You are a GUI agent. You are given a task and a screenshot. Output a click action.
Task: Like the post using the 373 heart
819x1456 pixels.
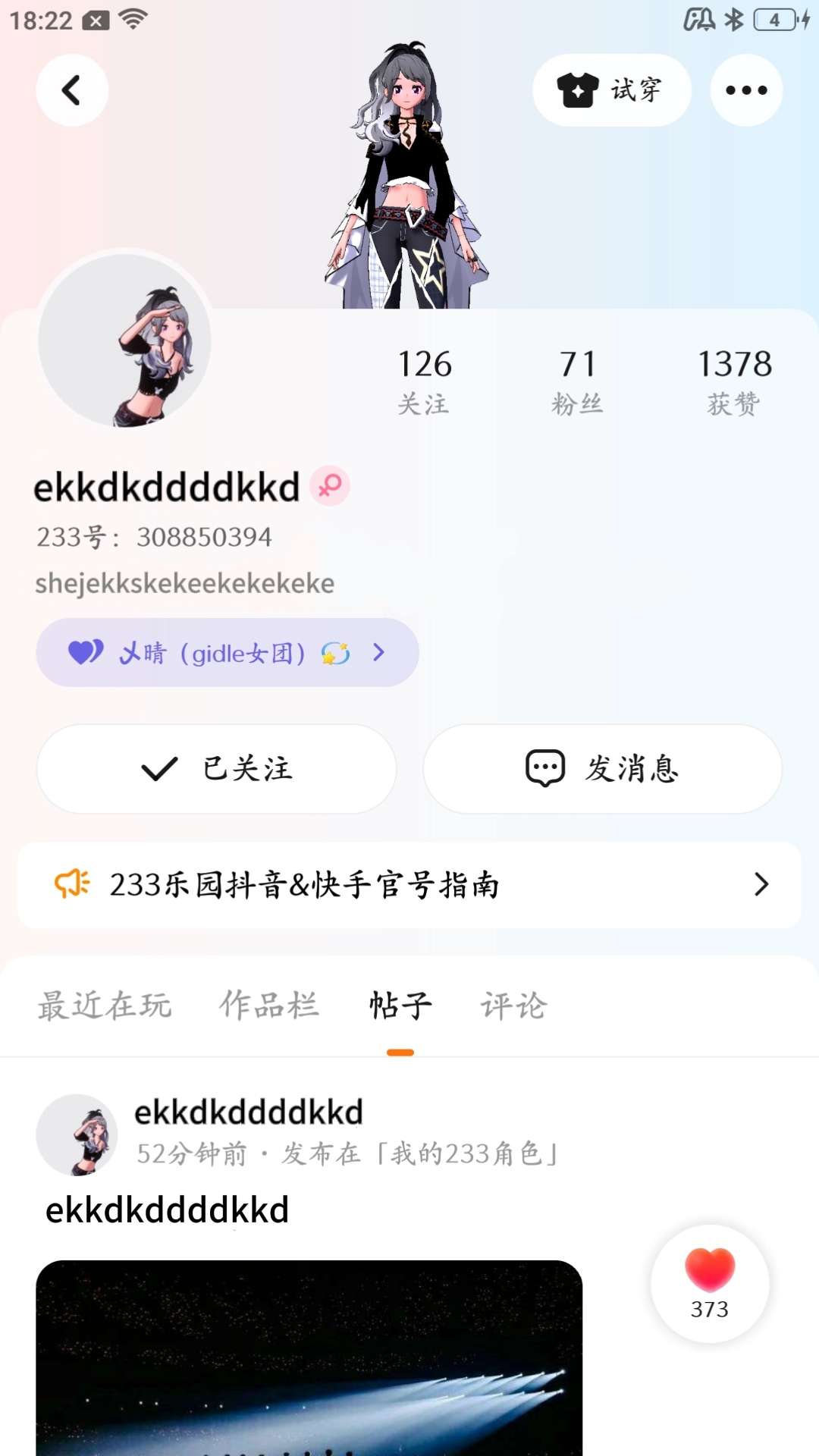(710, 1282)
